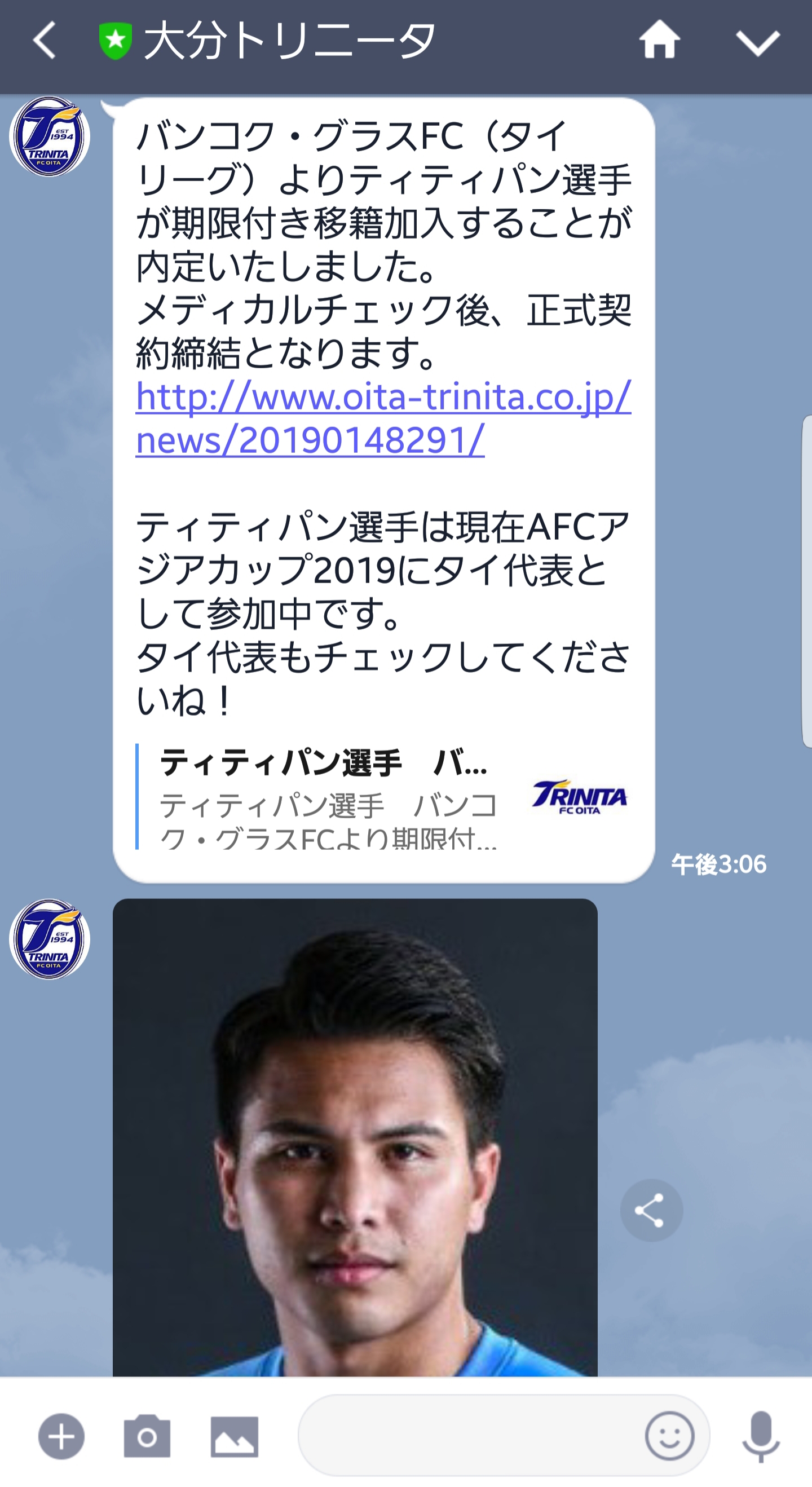Go back from the 大分トリニータ chat
This screenshot has height=1487, width=812.
pos(45,41)
